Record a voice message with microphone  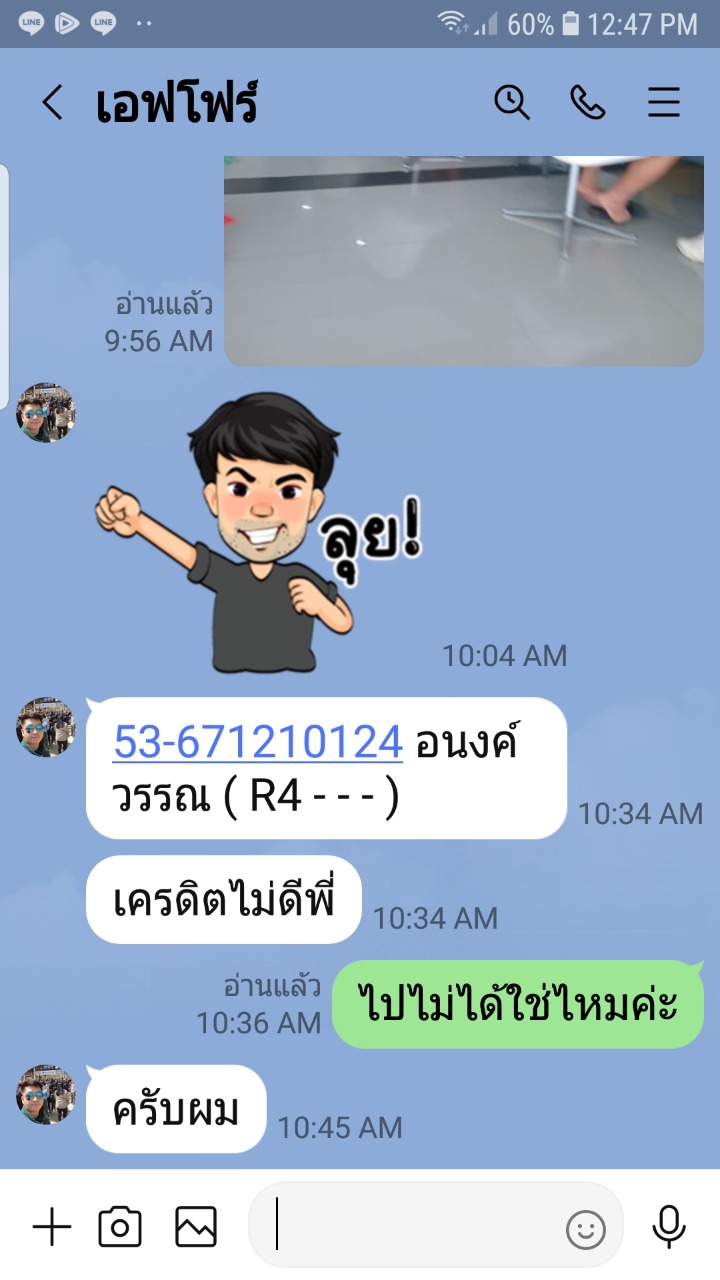(x=668, y=1227)
